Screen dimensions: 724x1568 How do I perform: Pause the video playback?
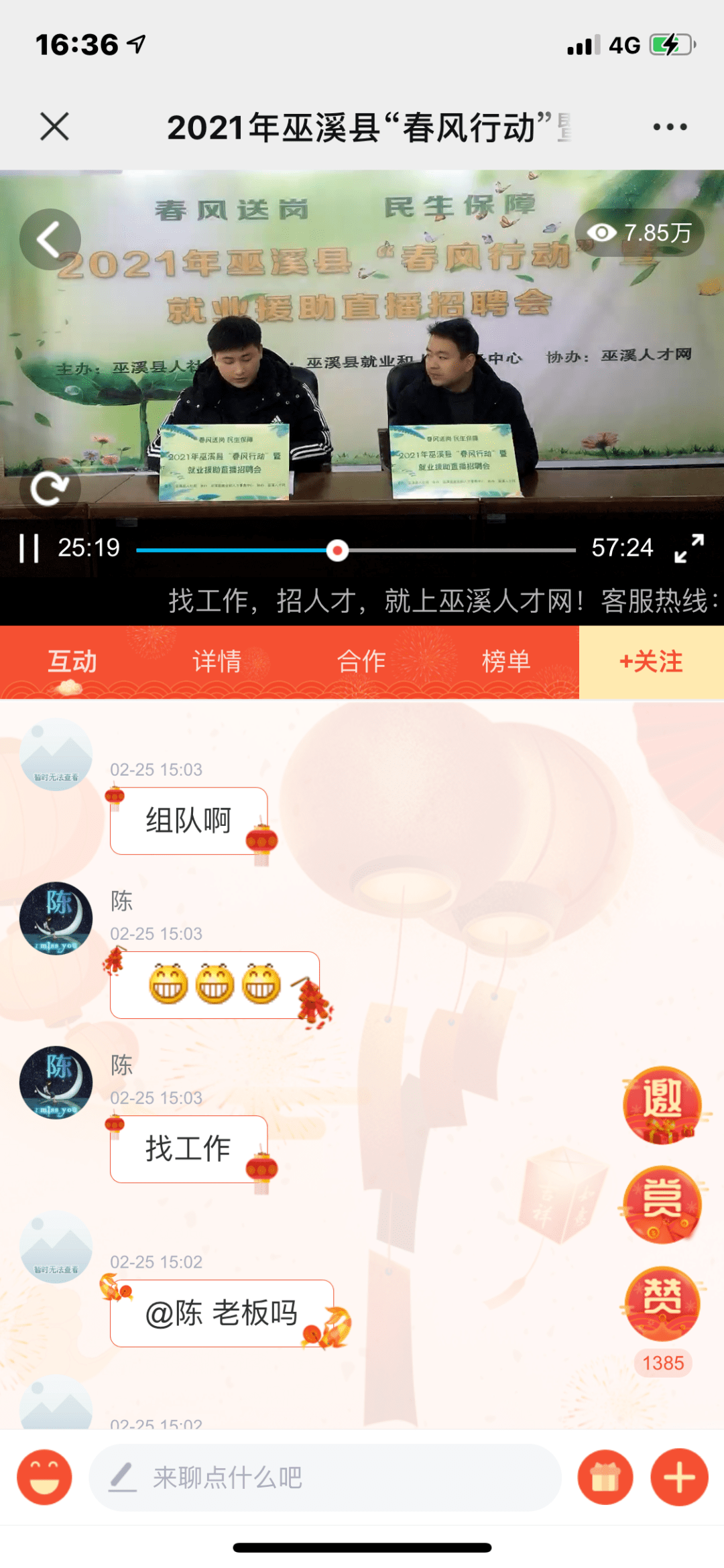29,548
